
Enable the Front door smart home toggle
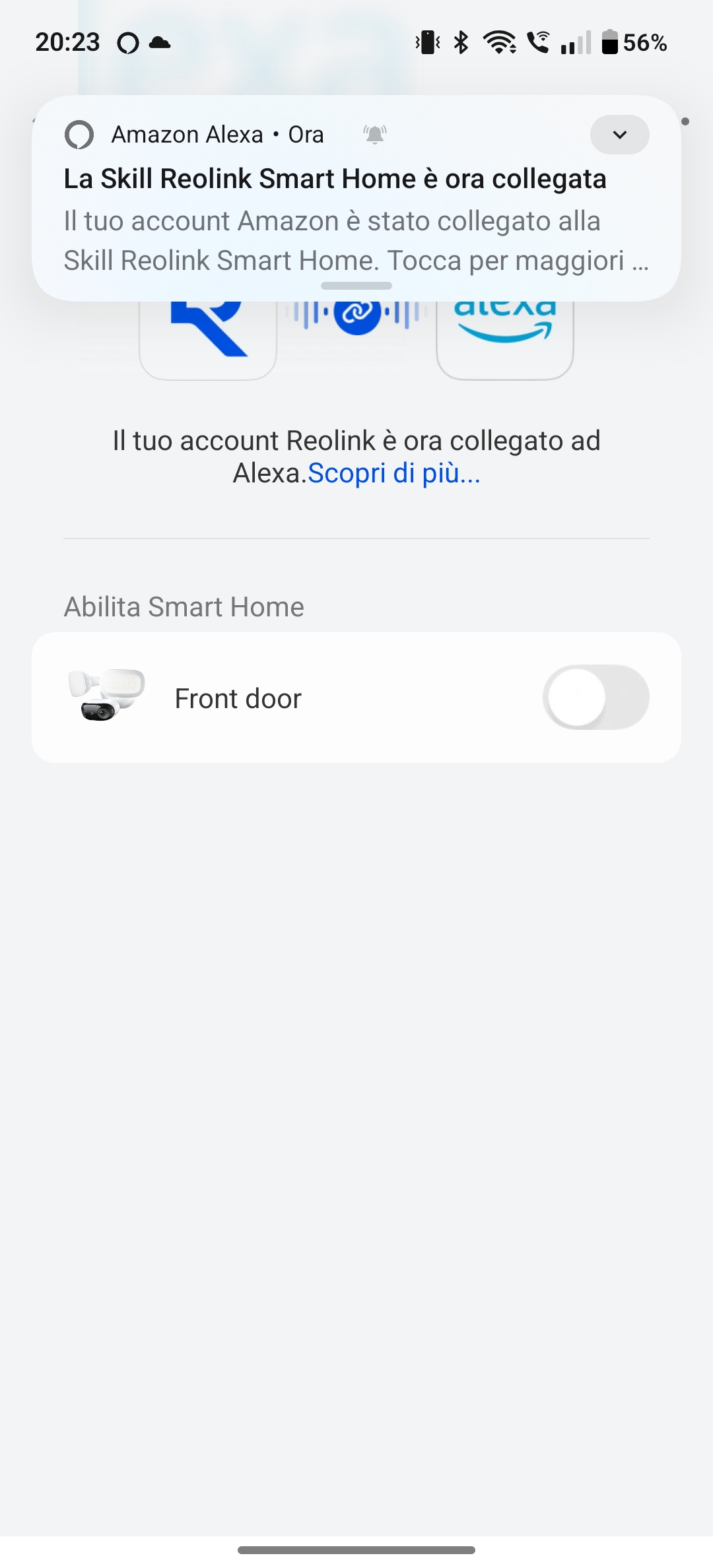[x=596, y=698]
